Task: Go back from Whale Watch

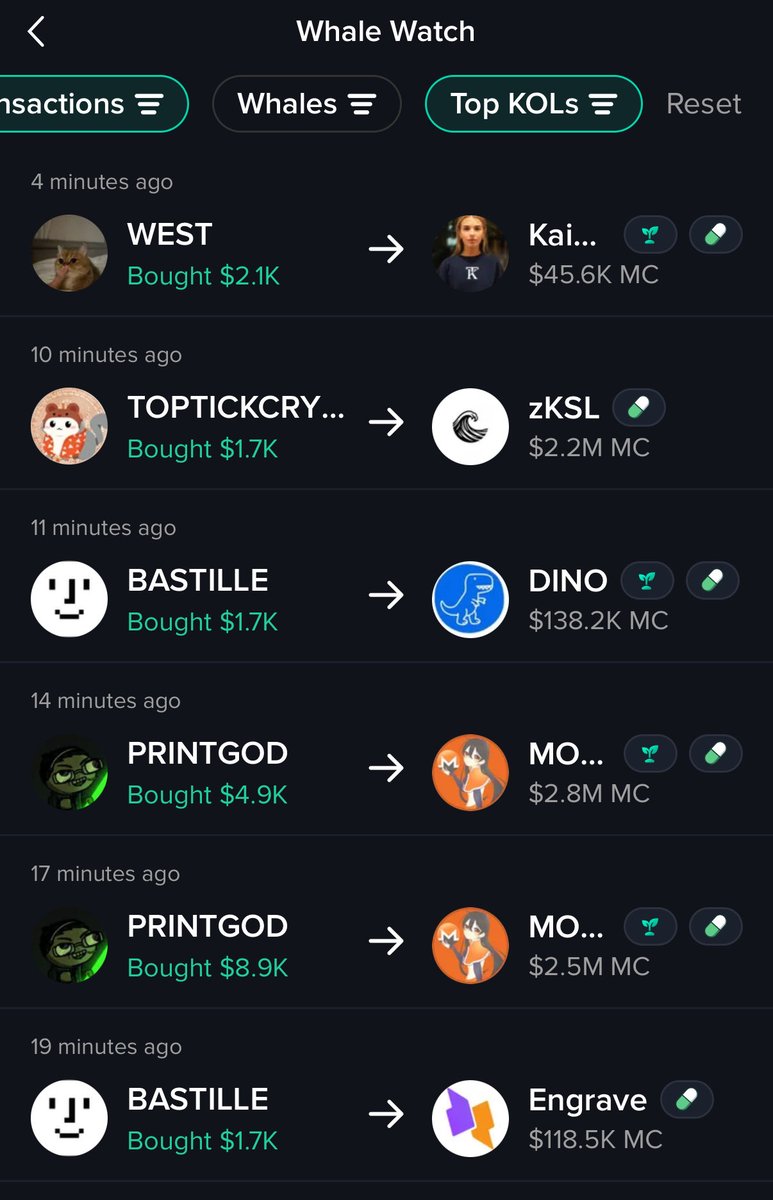Action: click(x=36, y=32)
